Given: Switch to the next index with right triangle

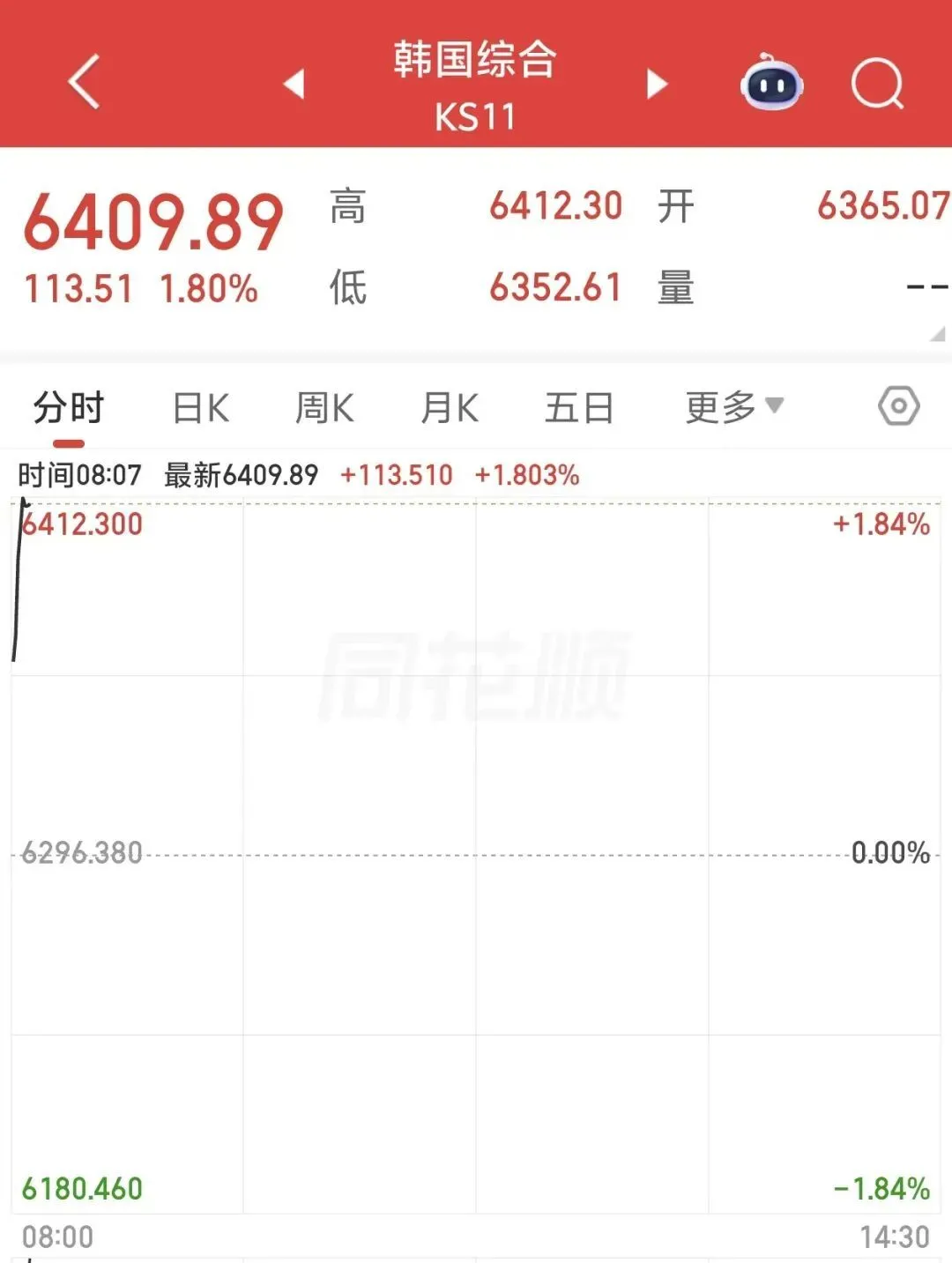Looking at the screenshot, I should click(x=657, y=84).
